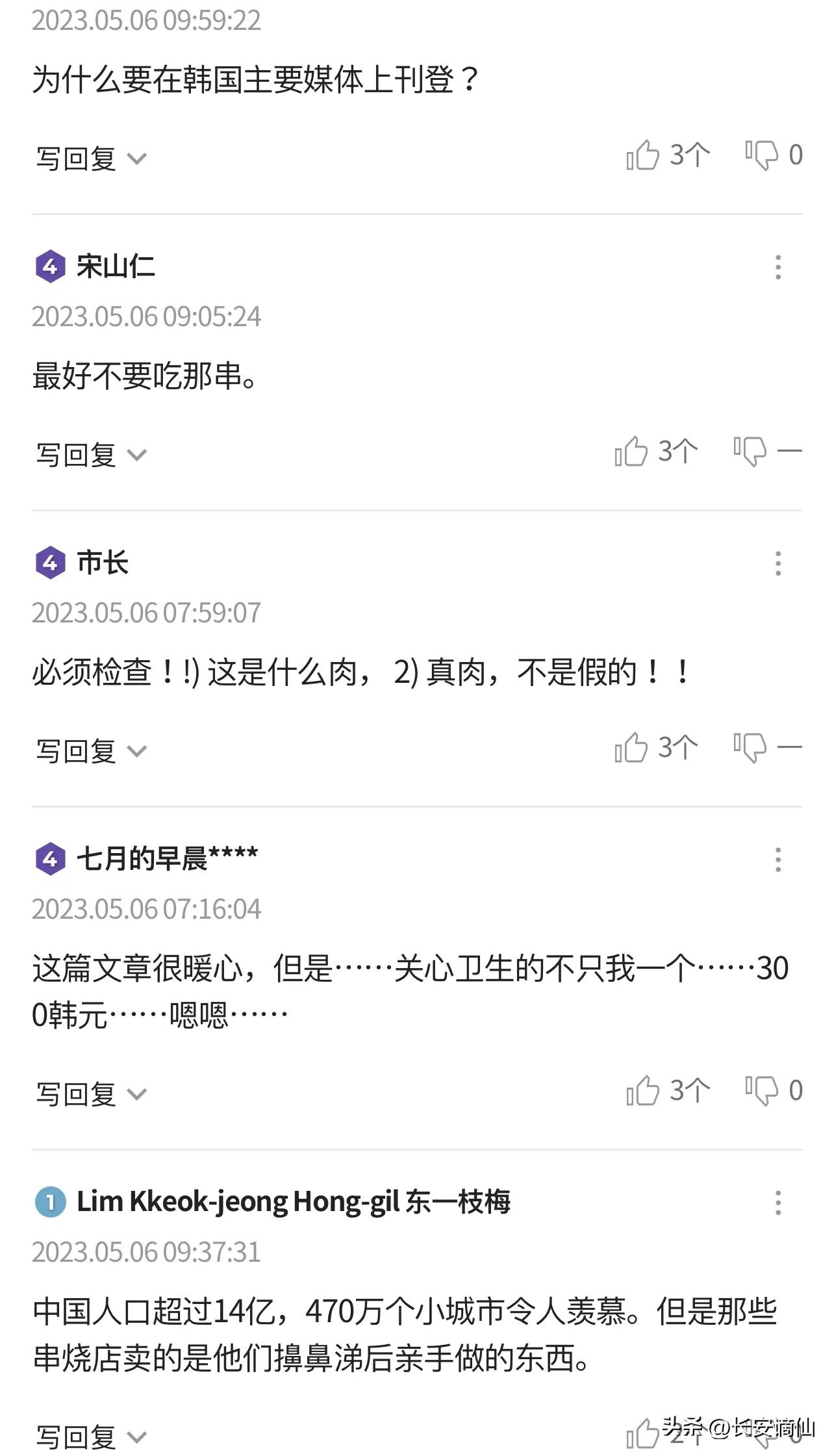The height and width of the screenshot is (1456, 834).
Task: Click 写回复 to reply to 七月的早晨
Action: (73, 1094)
